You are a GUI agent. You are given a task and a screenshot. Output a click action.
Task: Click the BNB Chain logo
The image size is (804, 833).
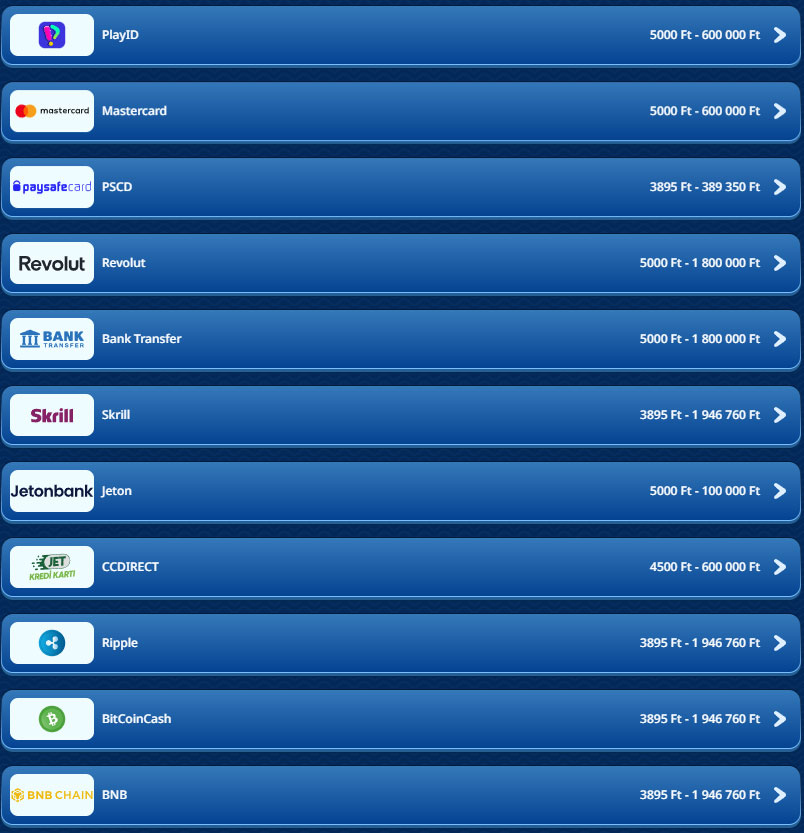tap(51, 794)
